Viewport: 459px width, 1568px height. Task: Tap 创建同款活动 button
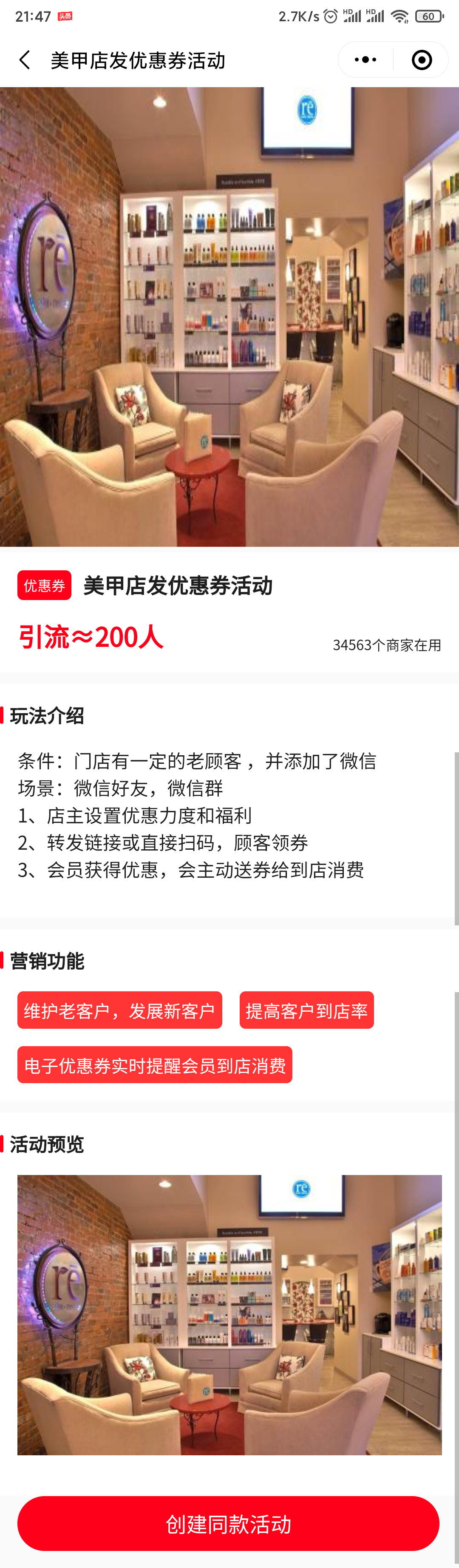pyautogui.click(x=229, y=1523)
